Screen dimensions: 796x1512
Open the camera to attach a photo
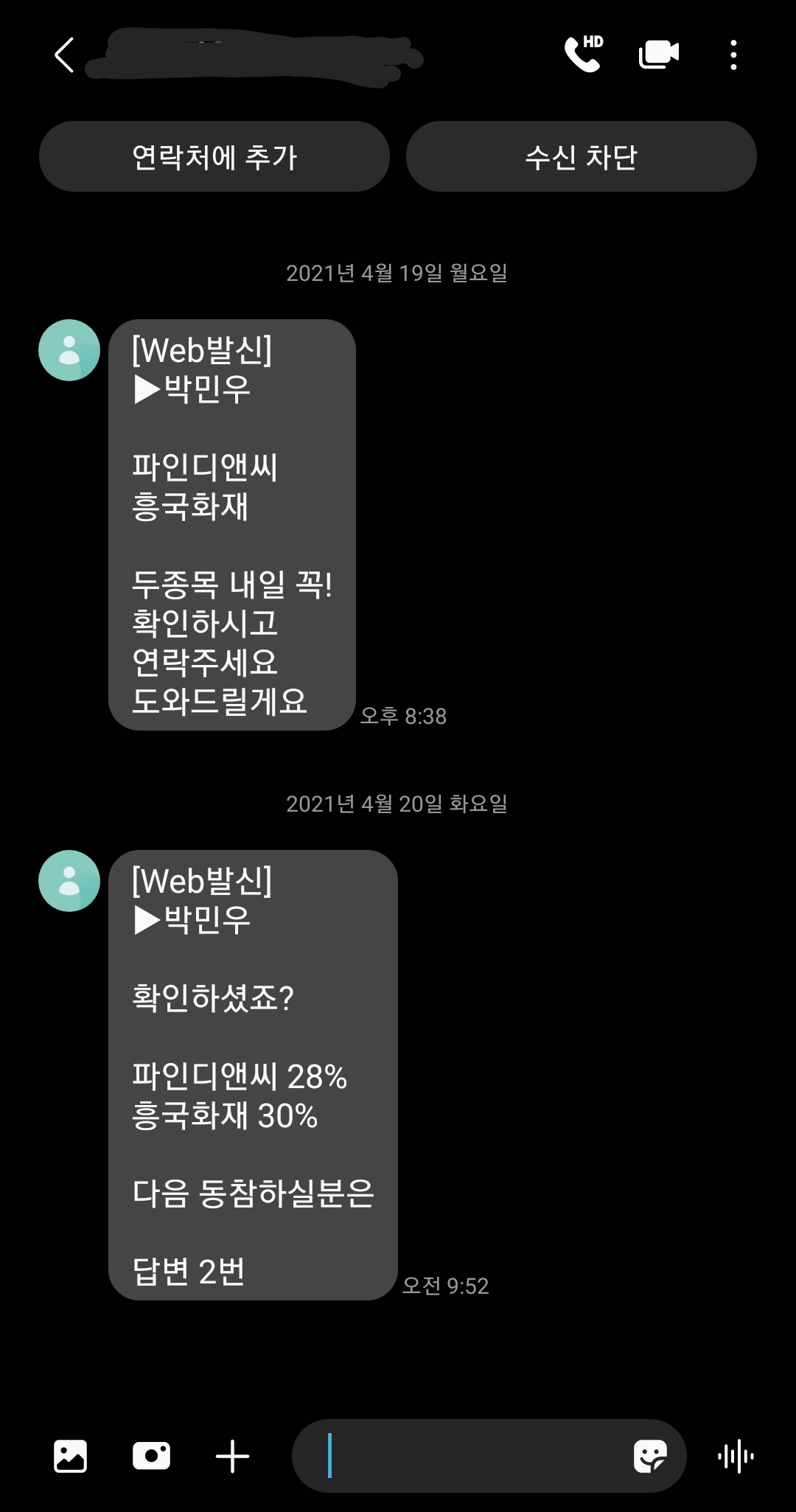tap(151, 1456)
